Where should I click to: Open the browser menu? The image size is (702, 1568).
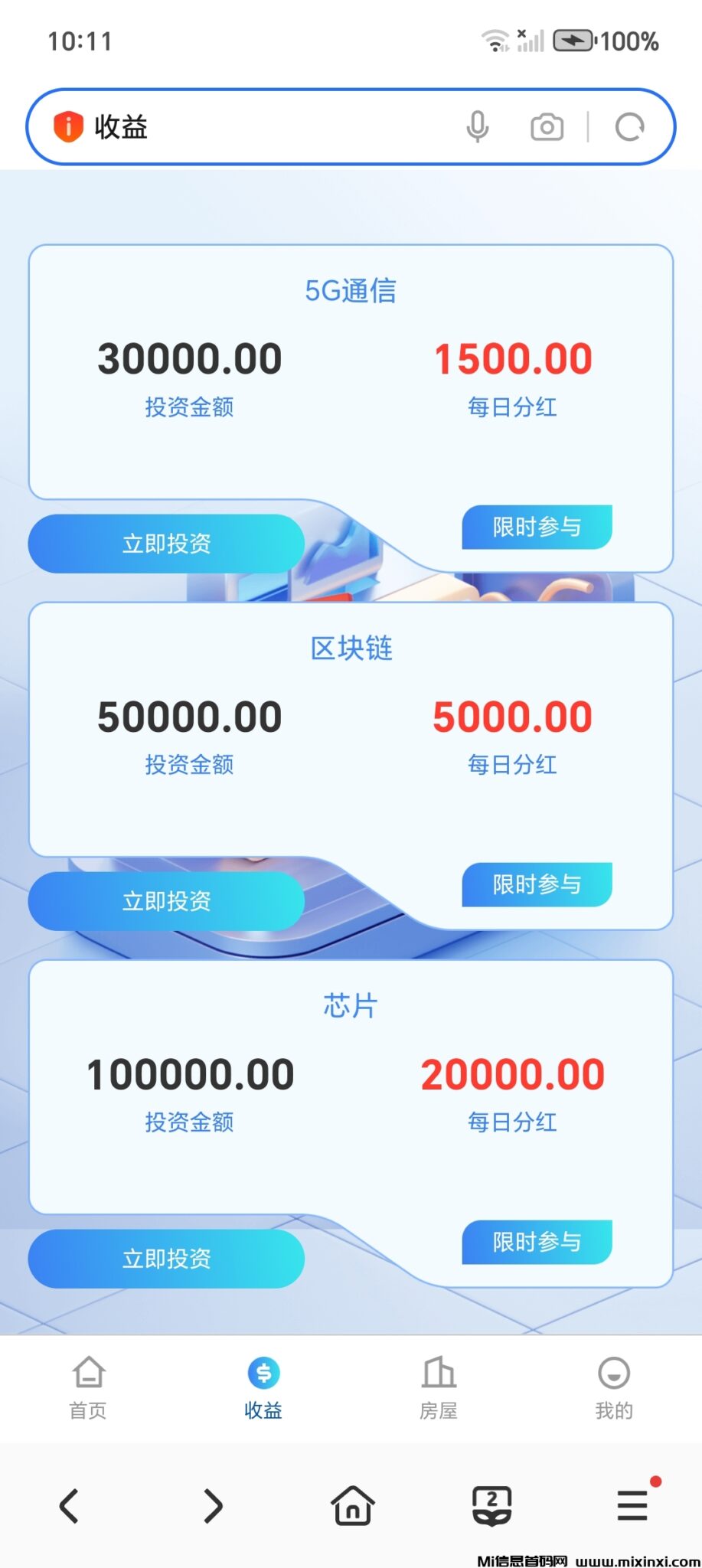(x=633, y=1505)
